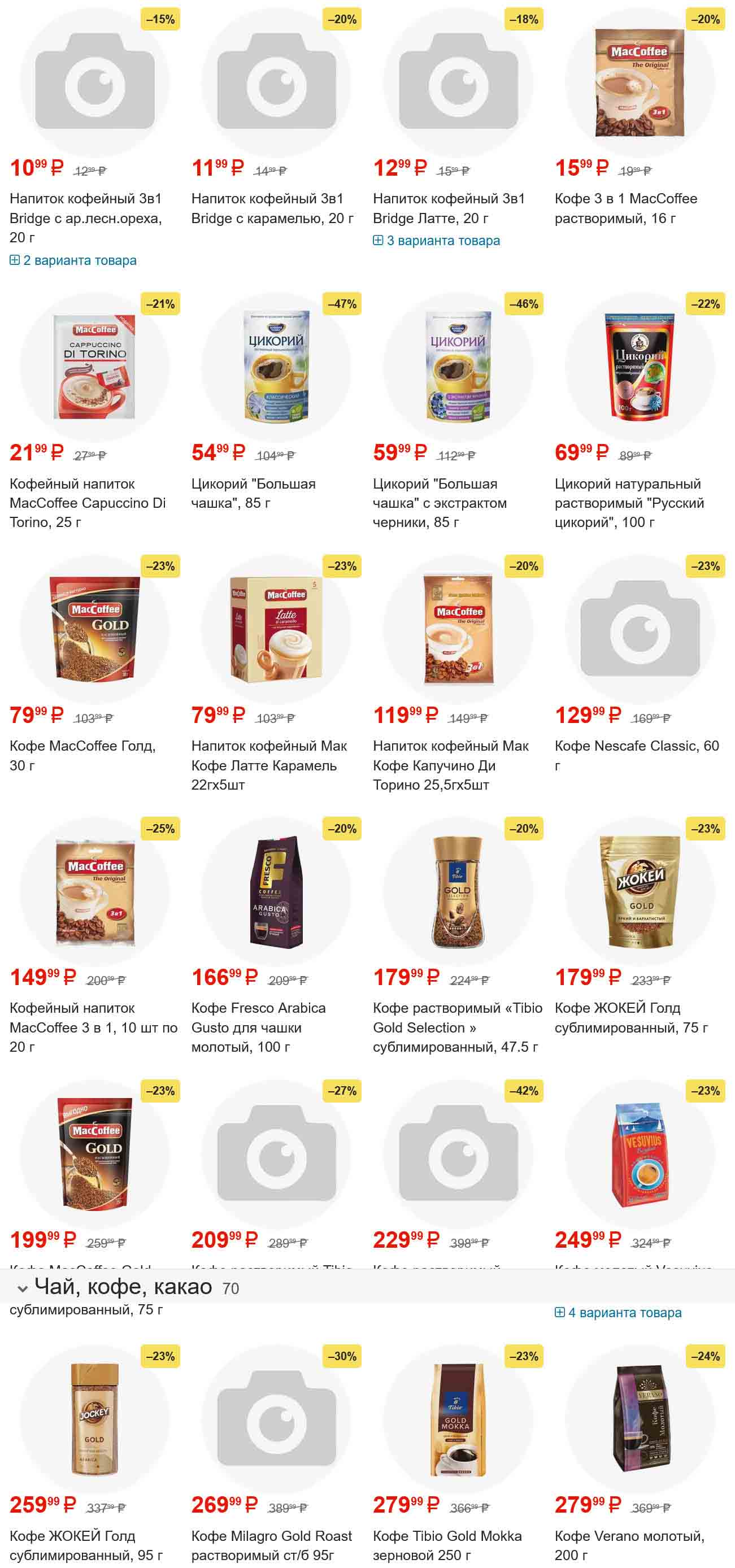Open Tibio Gold Selection 47.5 г
This screenshot has height=1568, width=735.
(x=456, y=1027)
